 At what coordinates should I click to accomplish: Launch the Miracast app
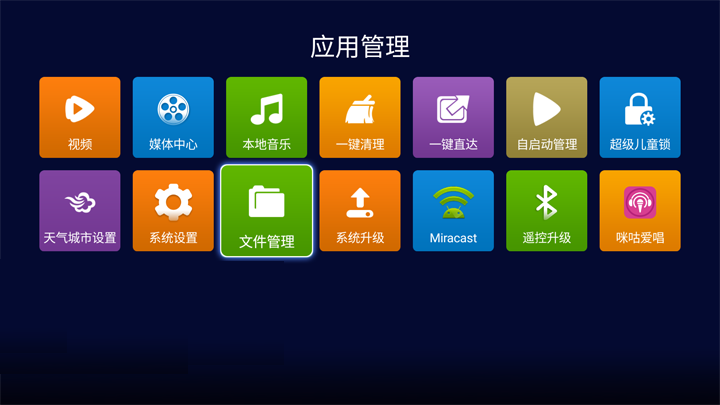453,210
